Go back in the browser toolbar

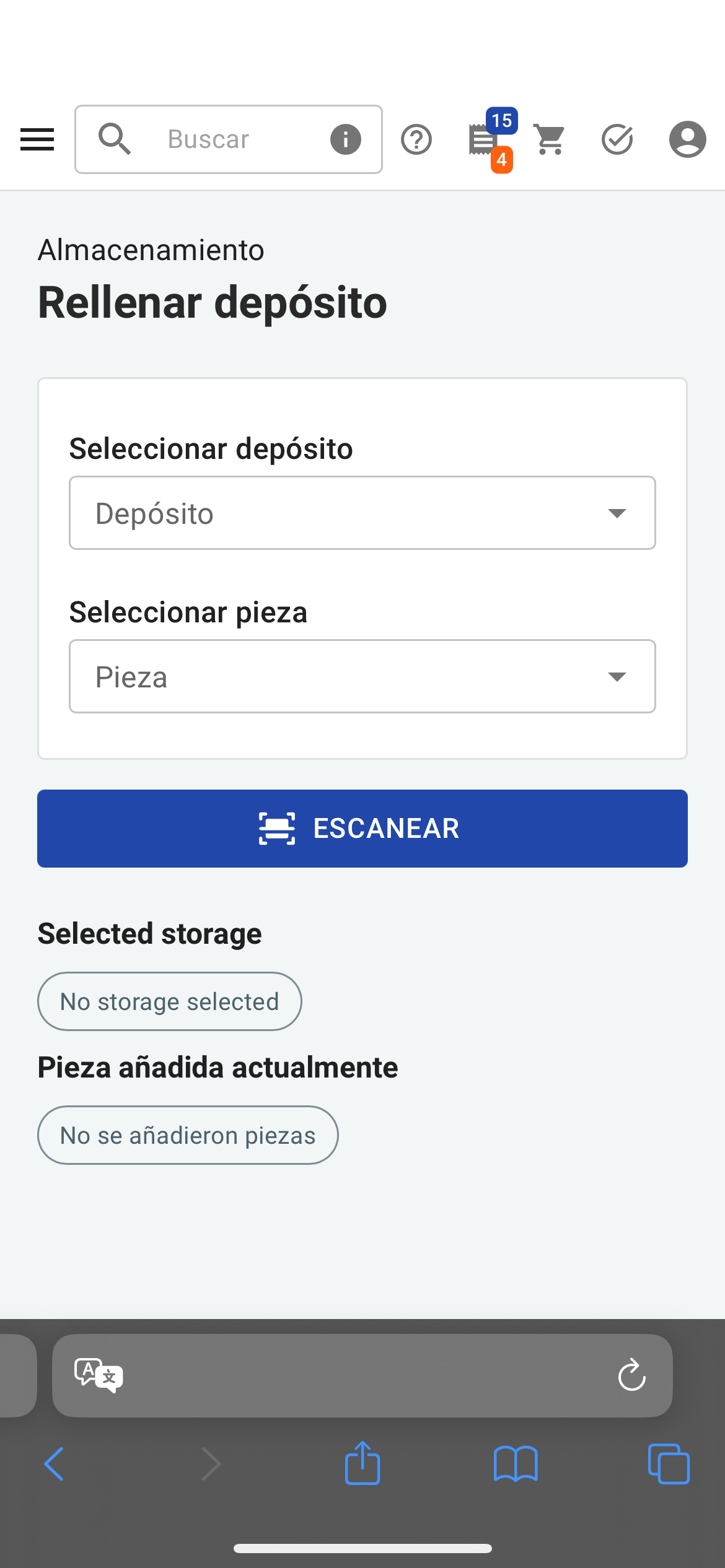pyautogui.click(x=55, y=1464)
